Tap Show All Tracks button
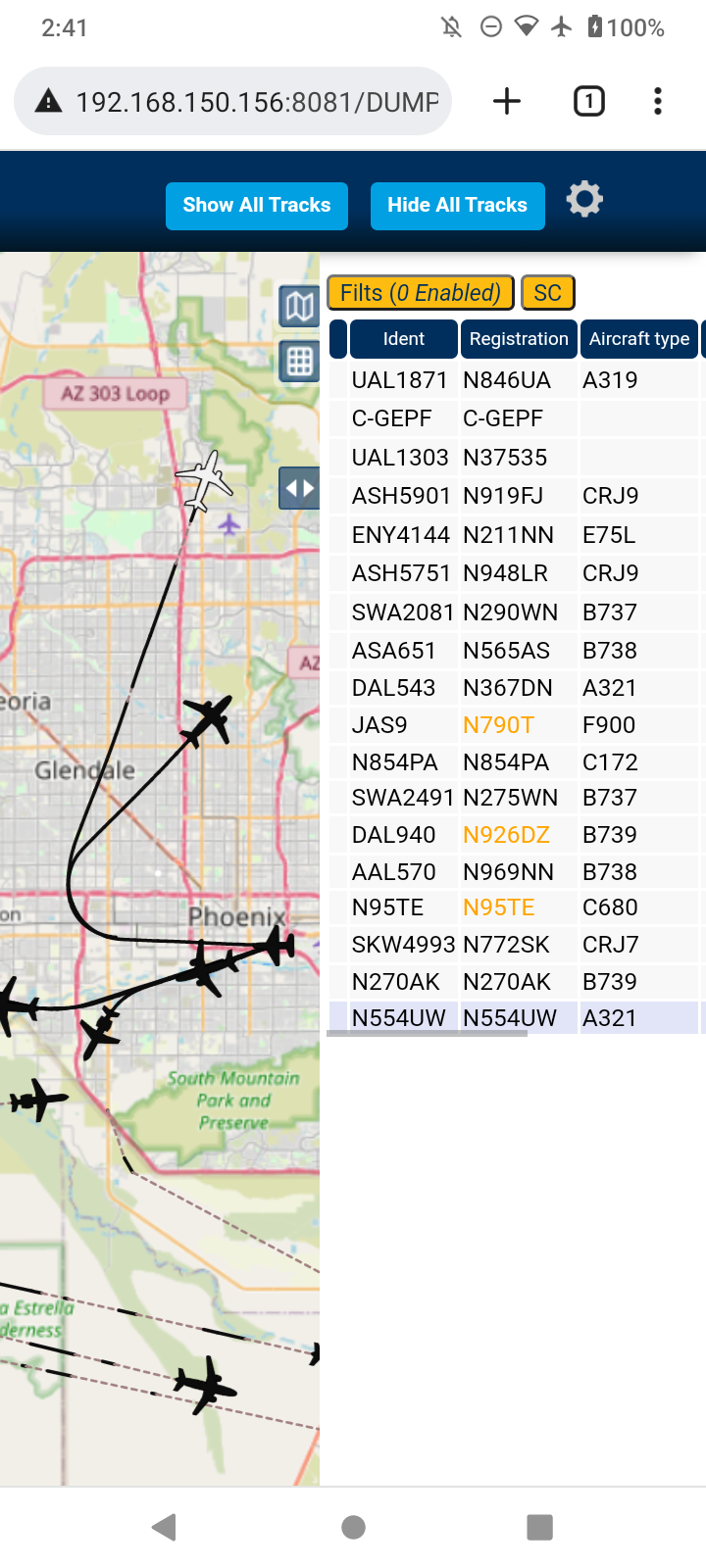 (257, 206)
